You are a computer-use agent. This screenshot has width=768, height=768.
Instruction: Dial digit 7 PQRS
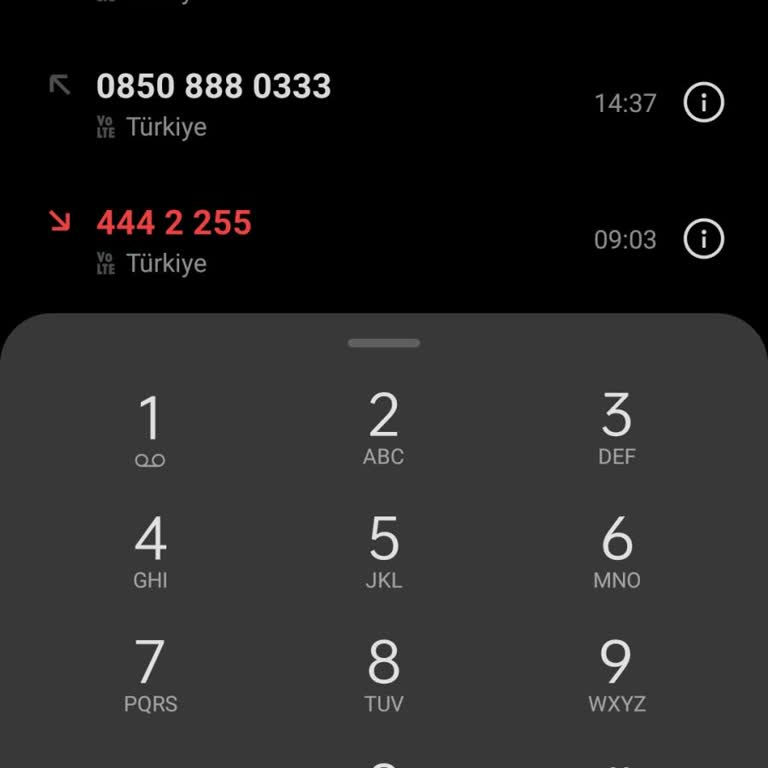pos(150,675)
